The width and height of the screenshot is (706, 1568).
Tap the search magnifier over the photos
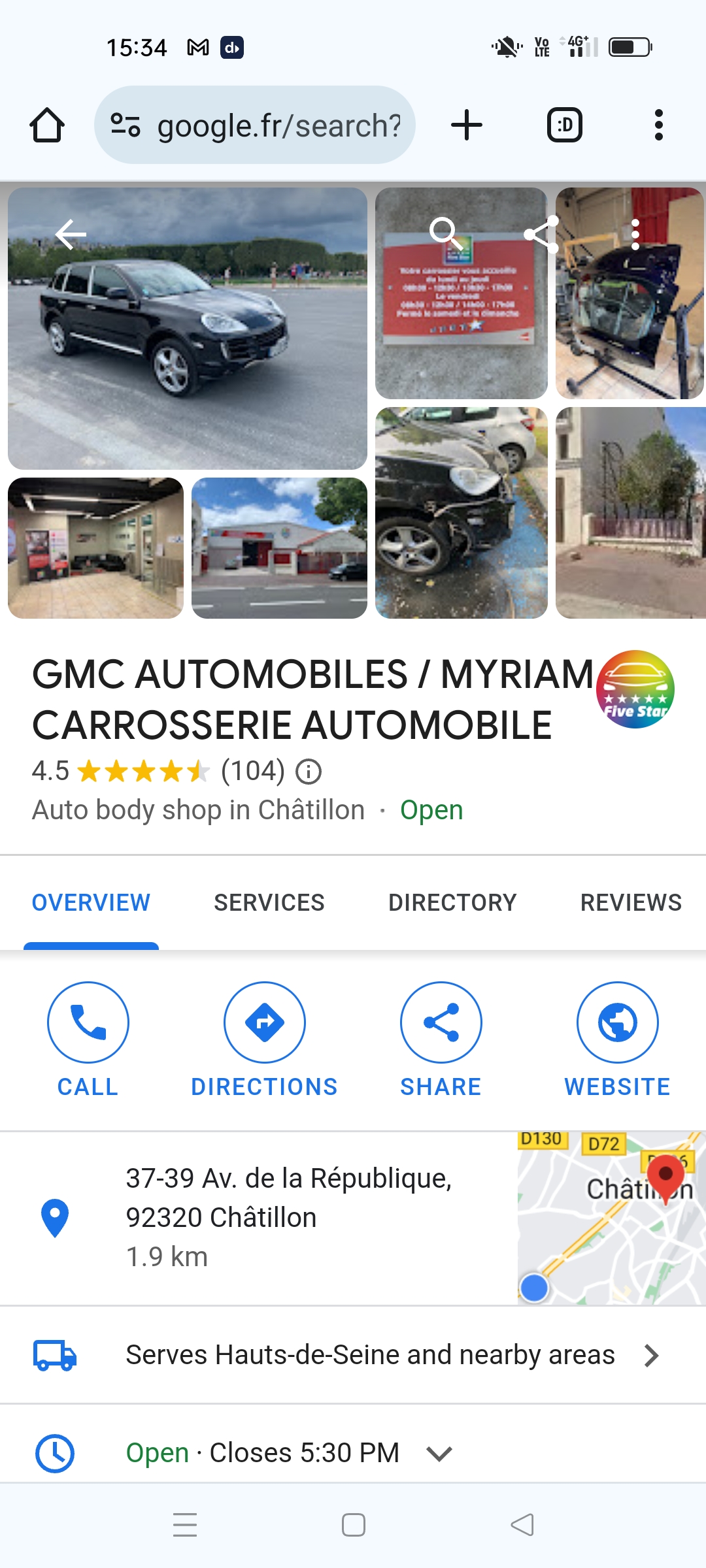pos(446,233)
